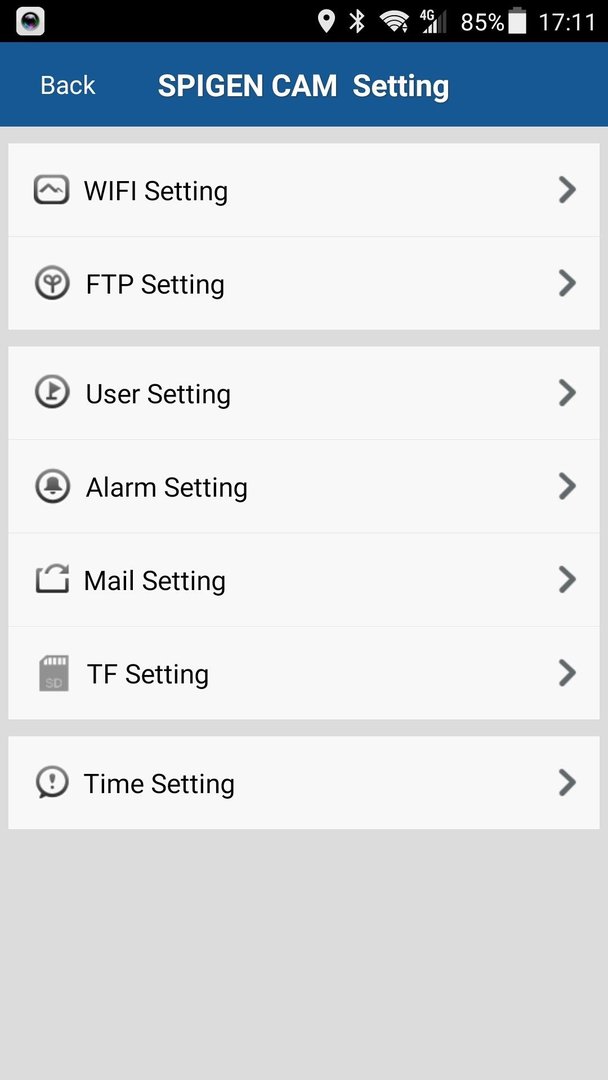
Task: Go back using the Back button
Action: pyautogui.click(x=67, y=85)
